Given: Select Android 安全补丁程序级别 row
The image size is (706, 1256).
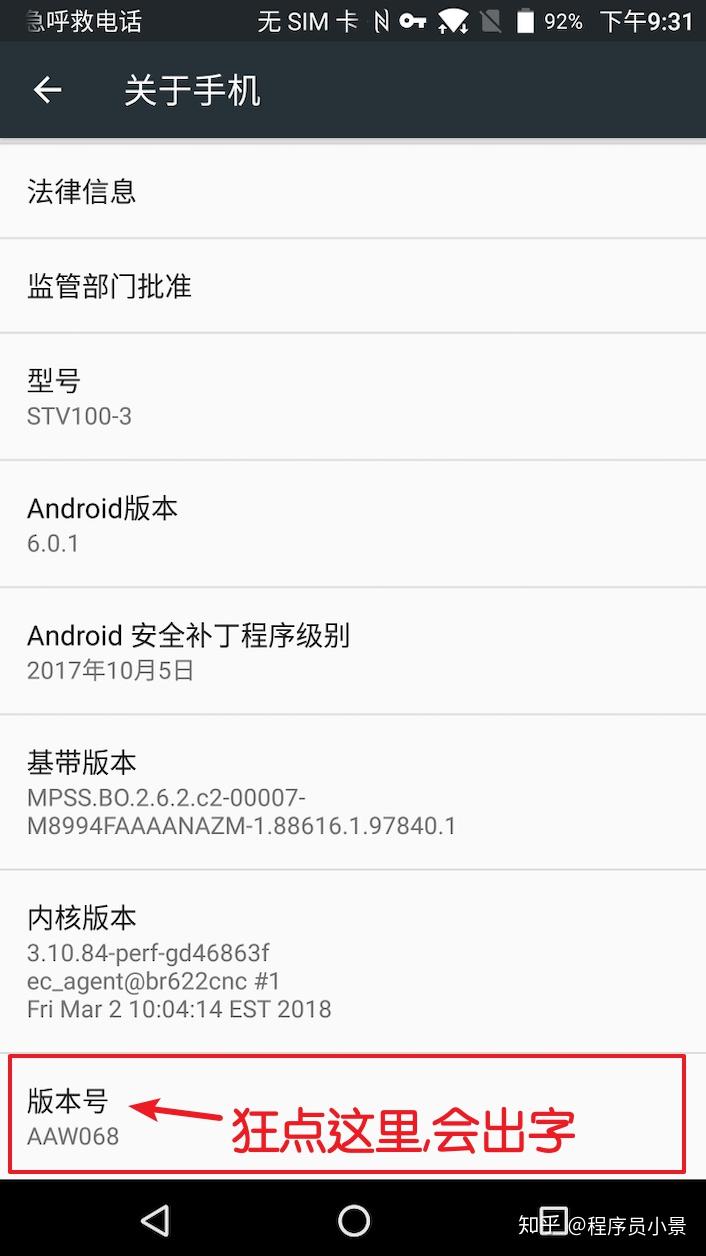Looking at the screenshot, I should 353,651.
